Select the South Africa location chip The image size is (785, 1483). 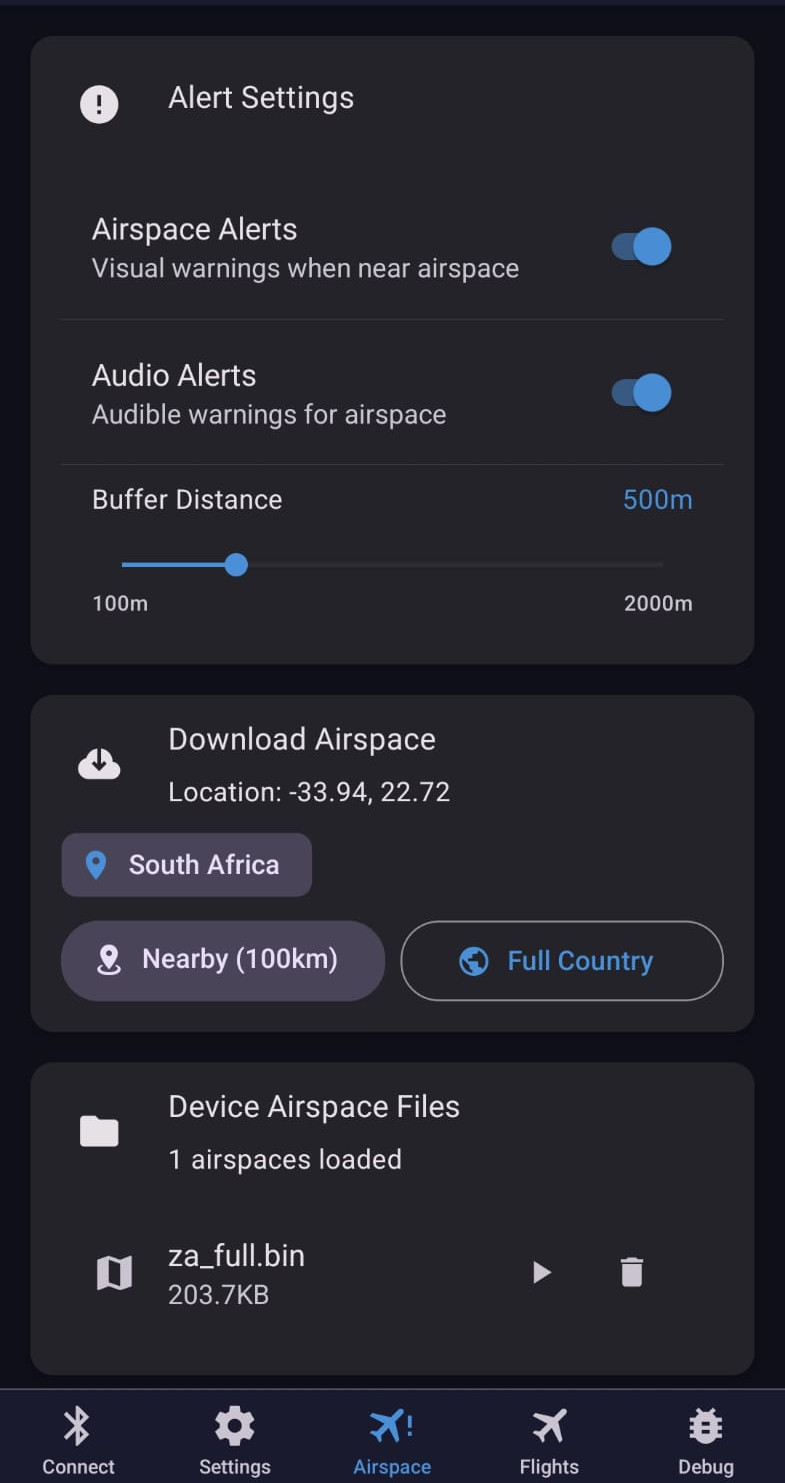coord(186,864)
